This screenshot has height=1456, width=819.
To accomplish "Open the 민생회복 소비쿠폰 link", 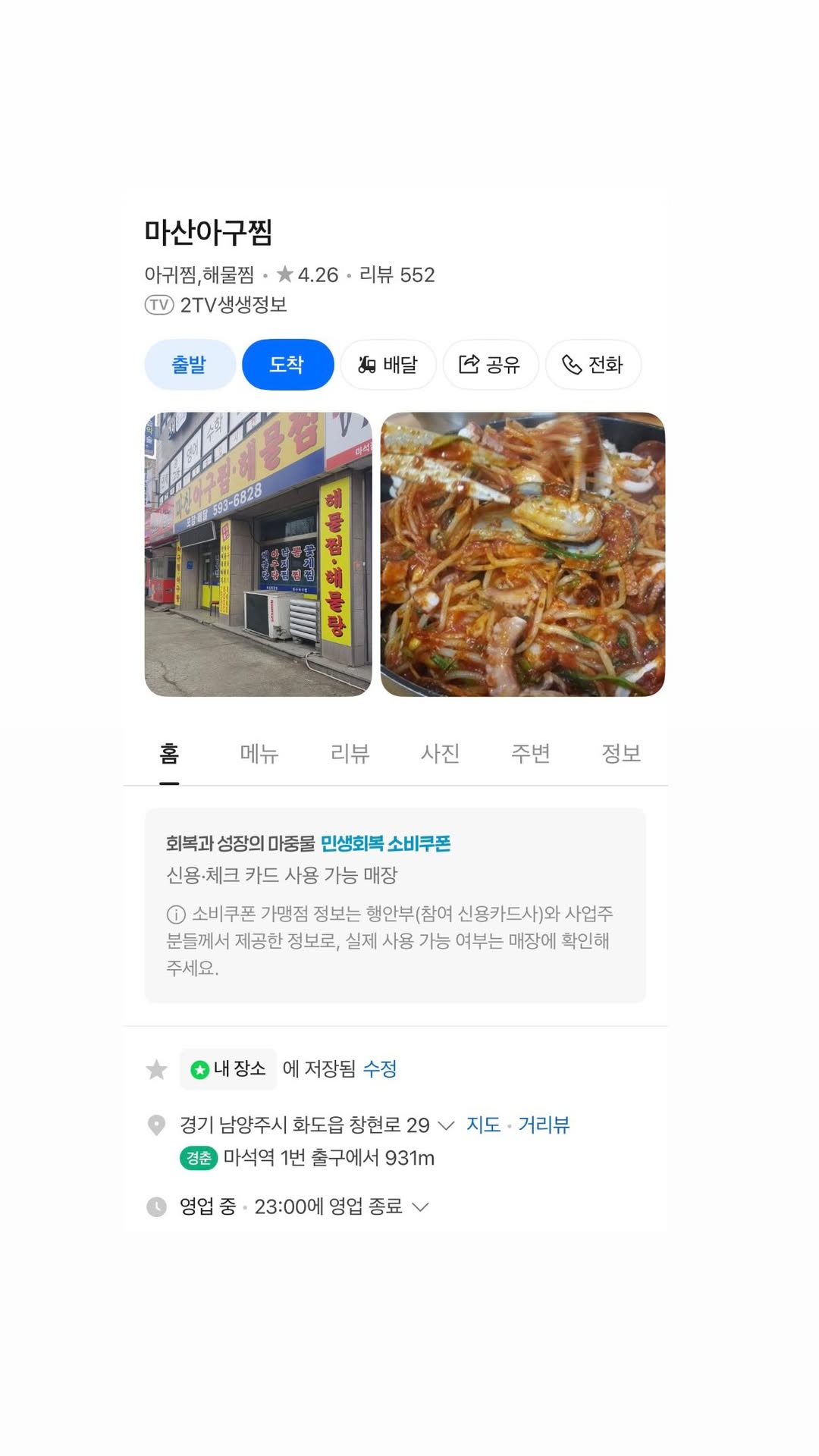I will [385, 843].
